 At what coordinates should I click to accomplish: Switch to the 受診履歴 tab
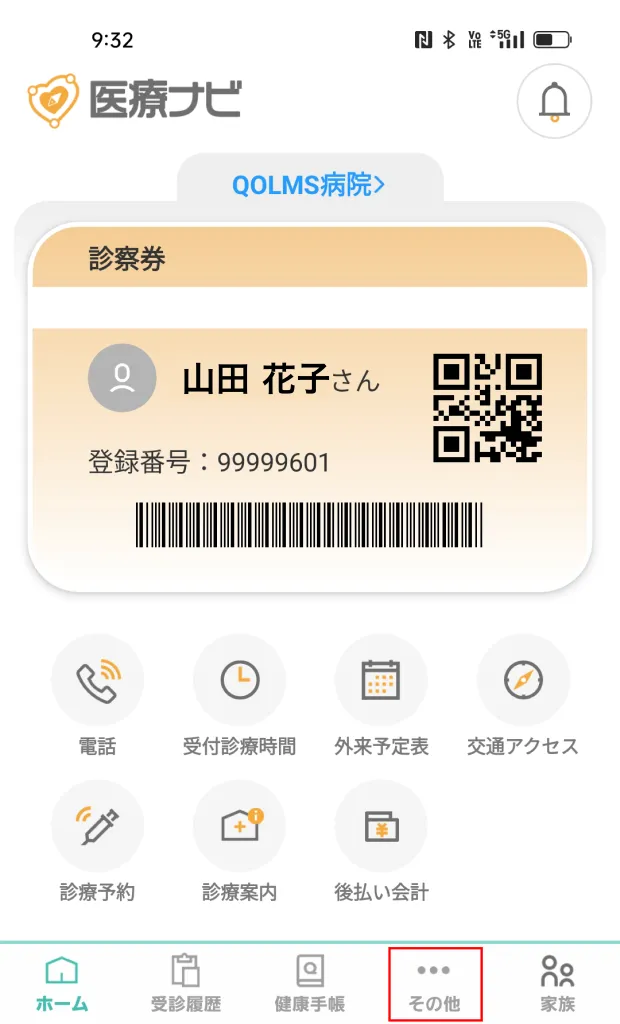[x=186, y=984]
